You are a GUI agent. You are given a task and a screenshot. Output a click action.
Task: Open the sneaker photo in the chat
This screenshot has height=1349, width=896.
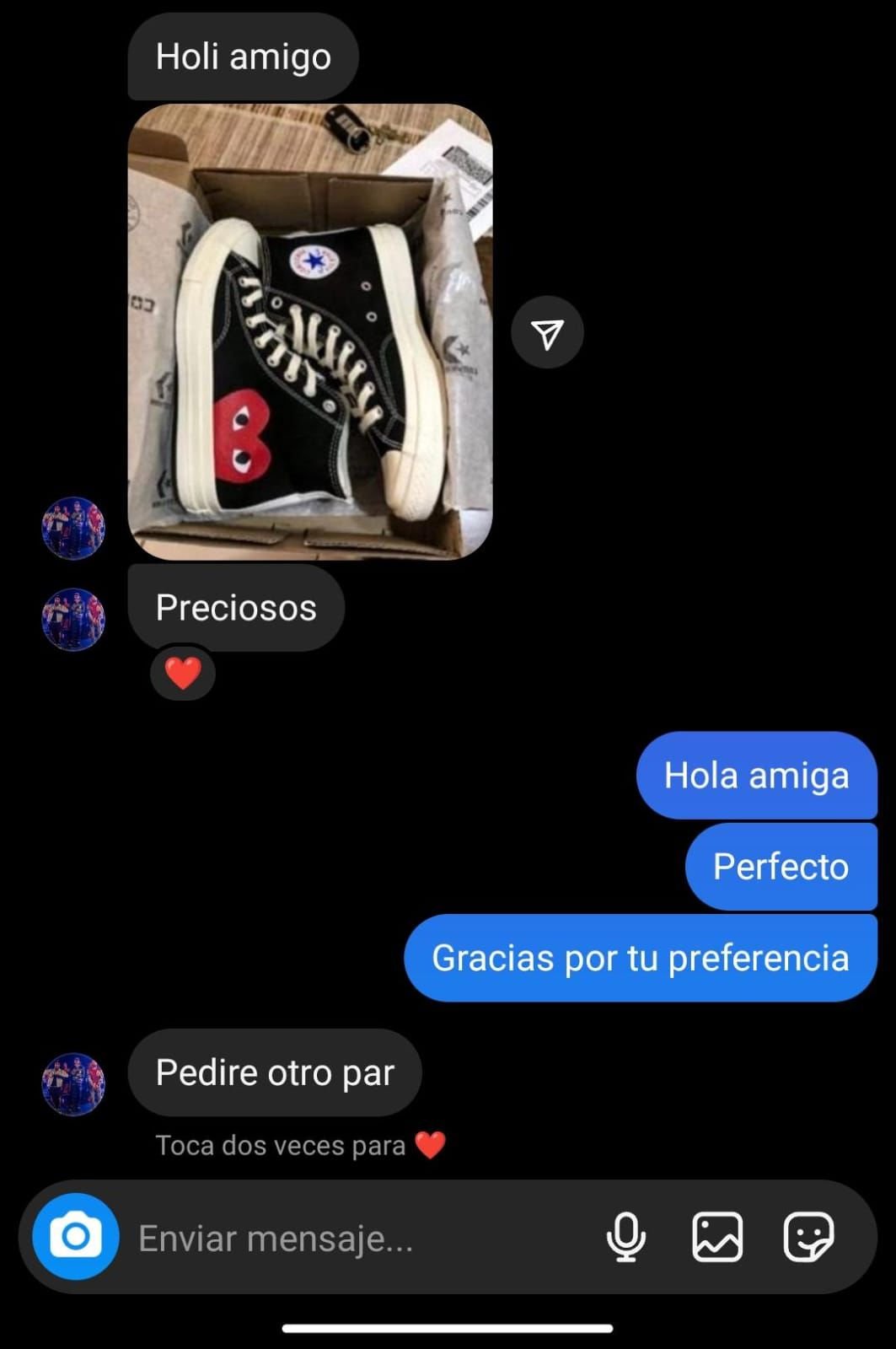310,331
